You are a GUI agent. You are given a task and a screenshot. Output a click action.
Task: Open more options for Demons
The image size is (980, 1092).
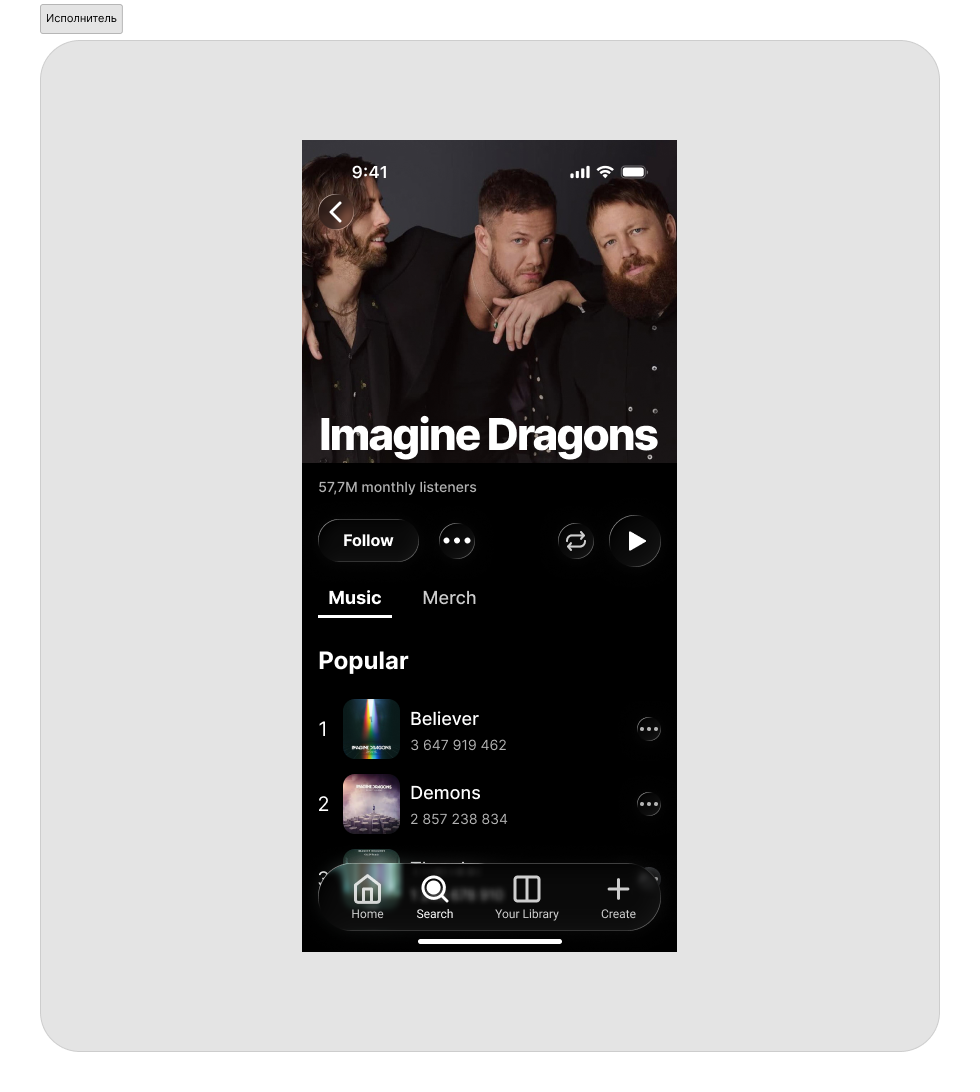(649, 803)
